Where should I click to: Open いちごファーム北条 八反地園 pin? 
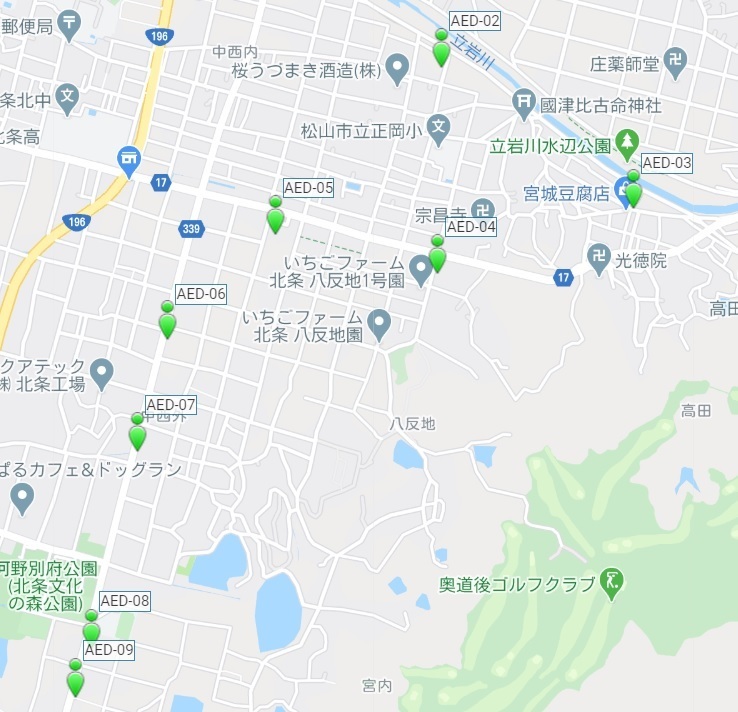[x=379, y=323]
